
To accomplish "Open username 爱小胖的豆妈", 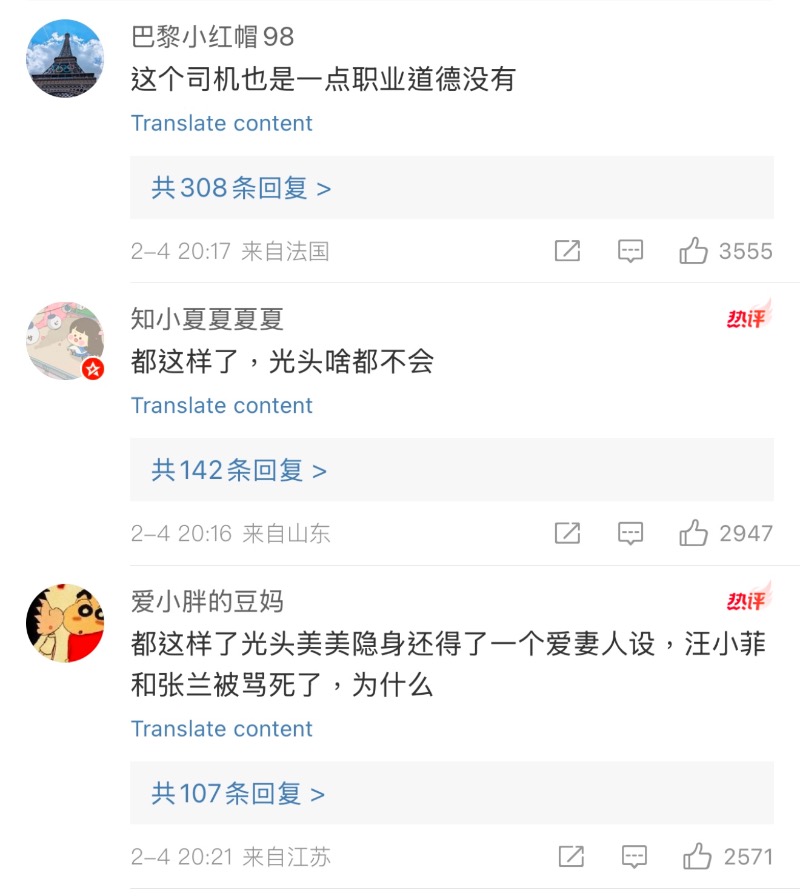I will (x=207, y=601).
